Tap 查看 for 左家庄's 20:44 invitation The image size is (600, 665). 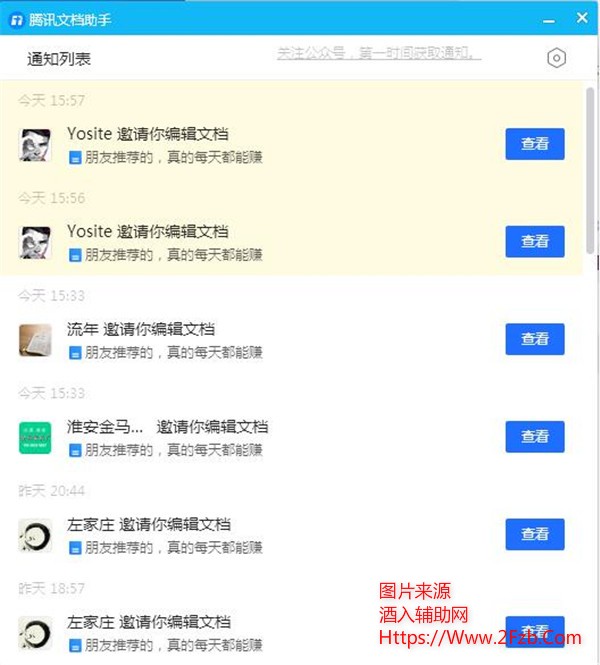pyautogui.click(x=534, y=534)
